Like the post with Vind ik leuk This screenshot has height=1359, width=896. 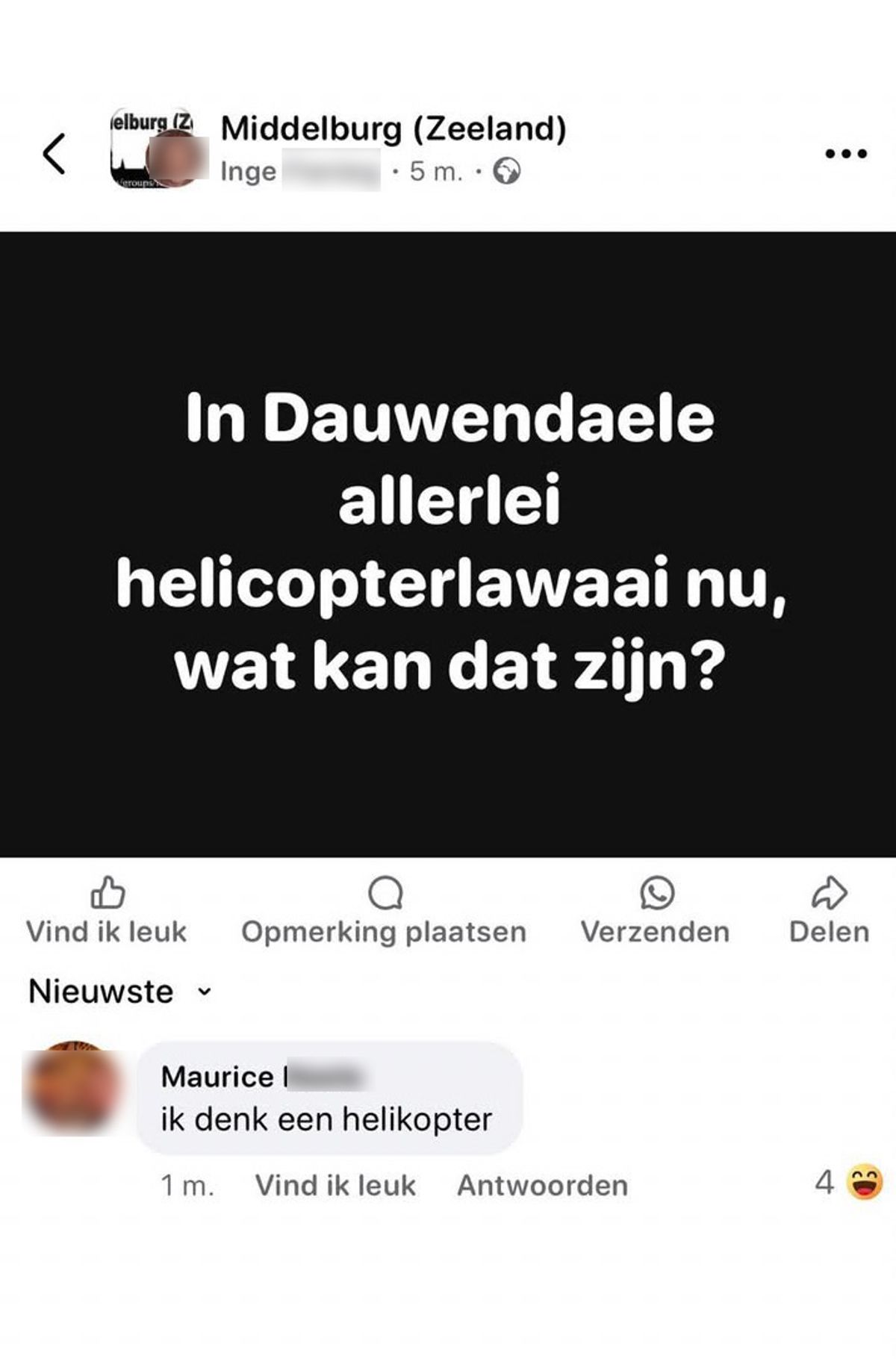click(x=106, y=911)
